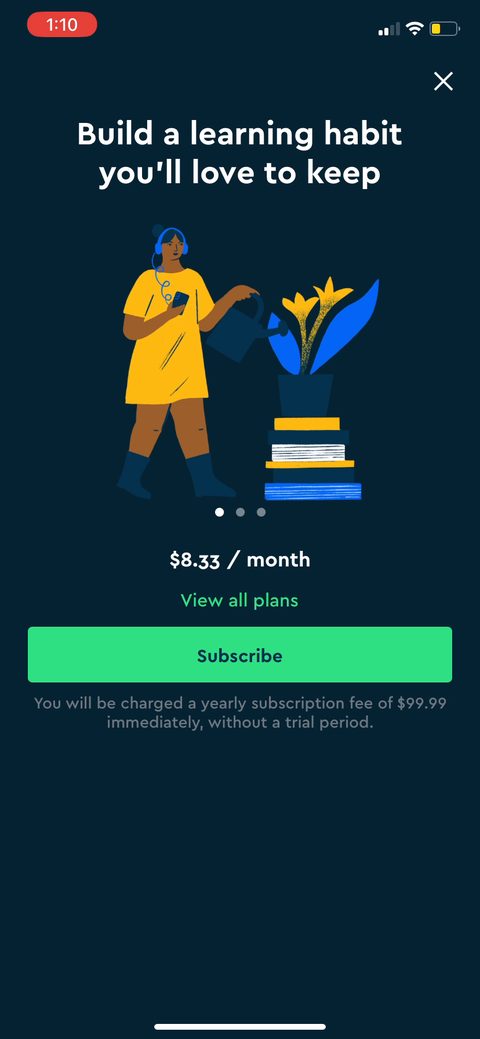This screenshot has height=1039, width=480.
Task: Close the subscription offer screen
Action: pyautogui.click(x=443, y=82)
